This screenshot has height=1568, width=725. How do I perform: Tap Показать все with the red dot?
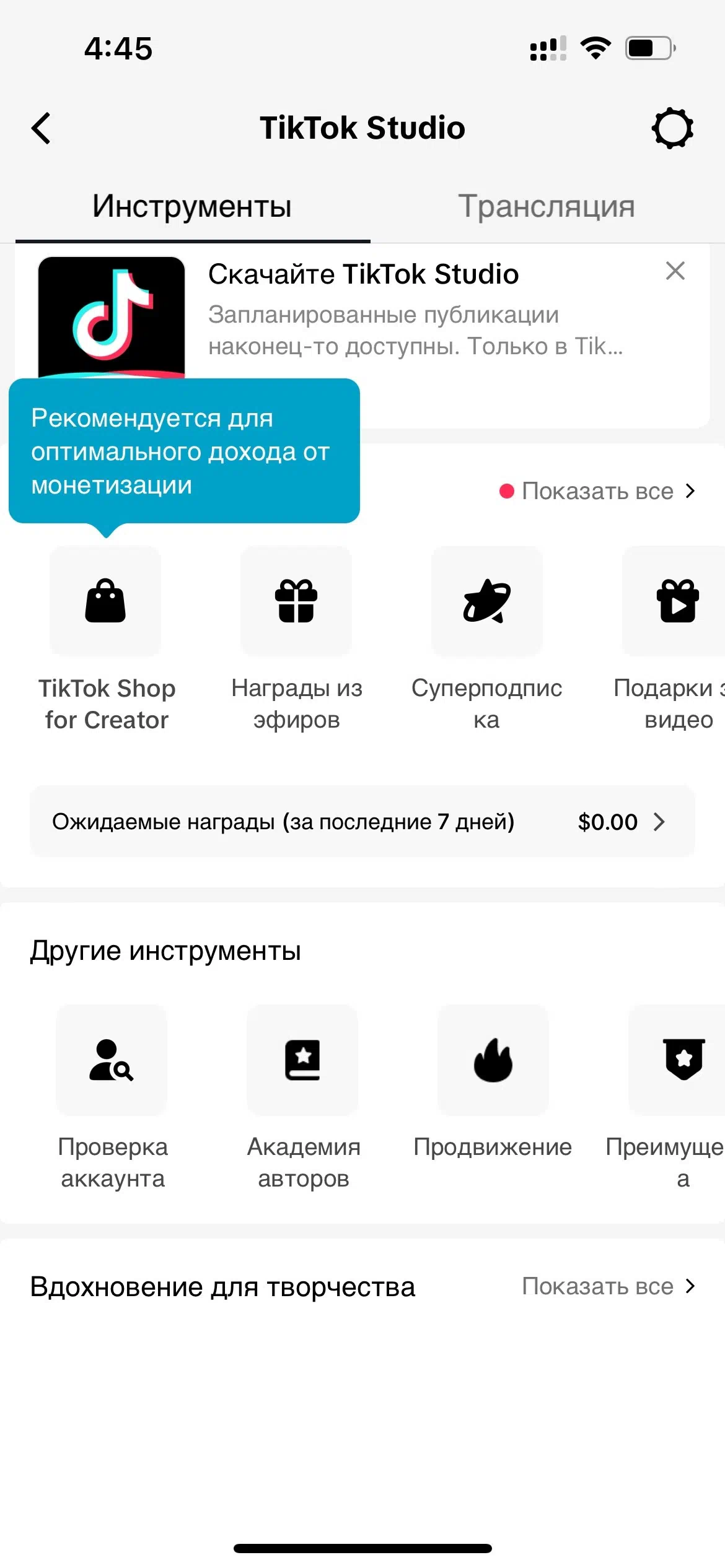coord(597,491)
